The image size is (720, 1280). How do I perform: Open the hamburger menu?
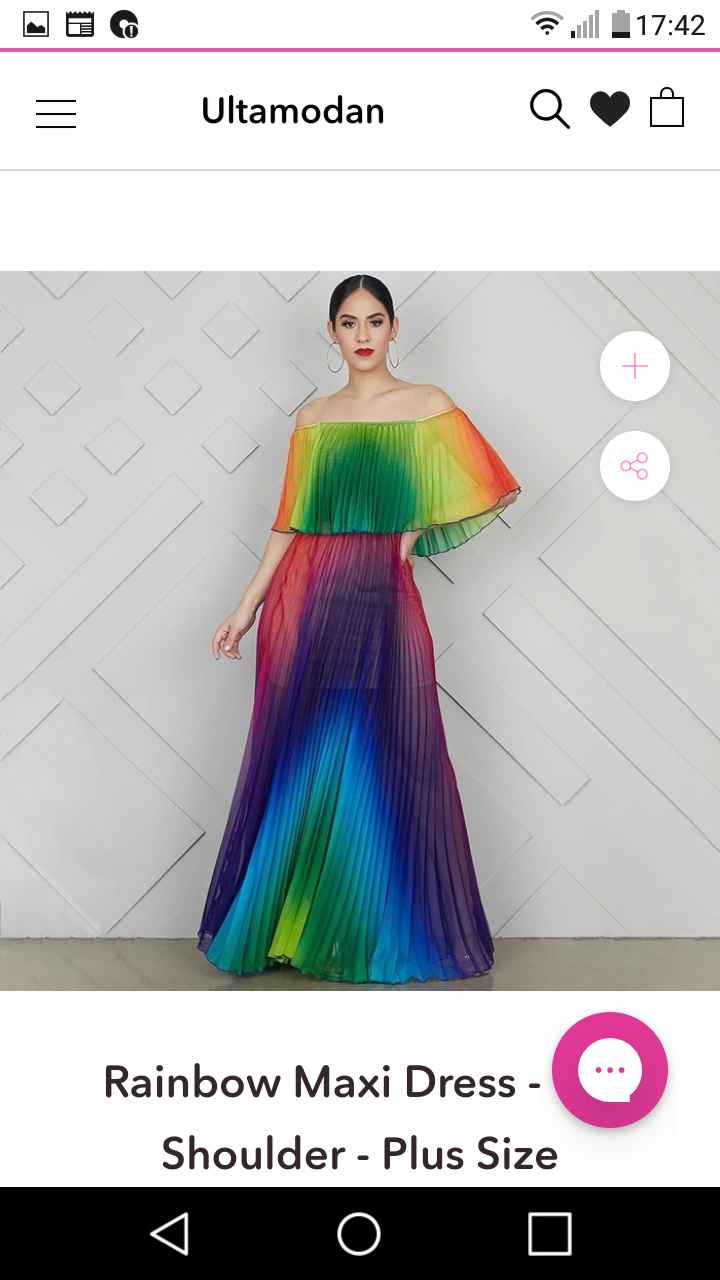click(x=56, y=113)
